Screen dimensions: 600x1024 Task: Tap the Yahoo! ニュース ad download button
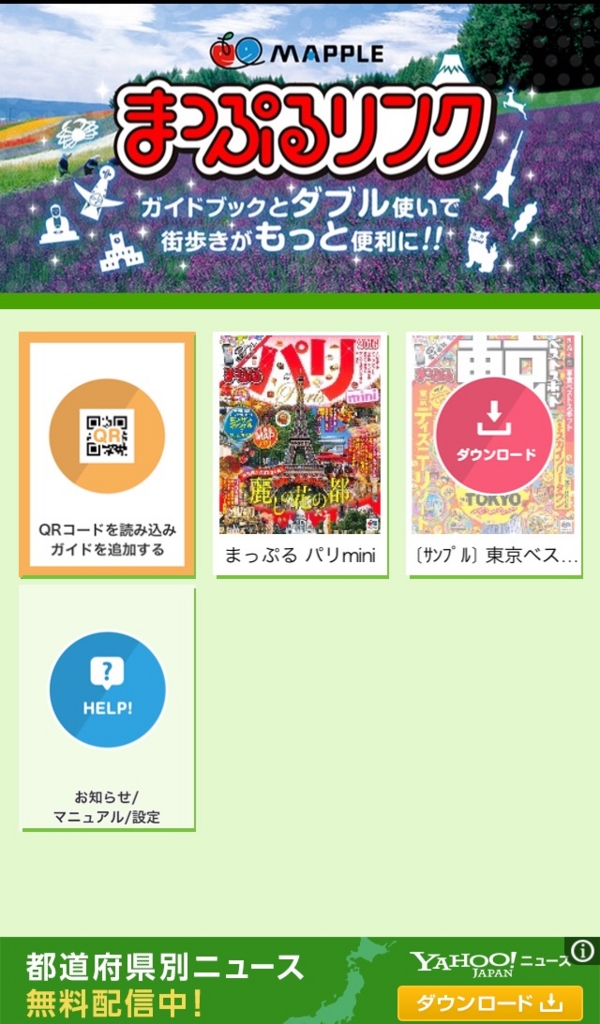[x=490, y=1002]
